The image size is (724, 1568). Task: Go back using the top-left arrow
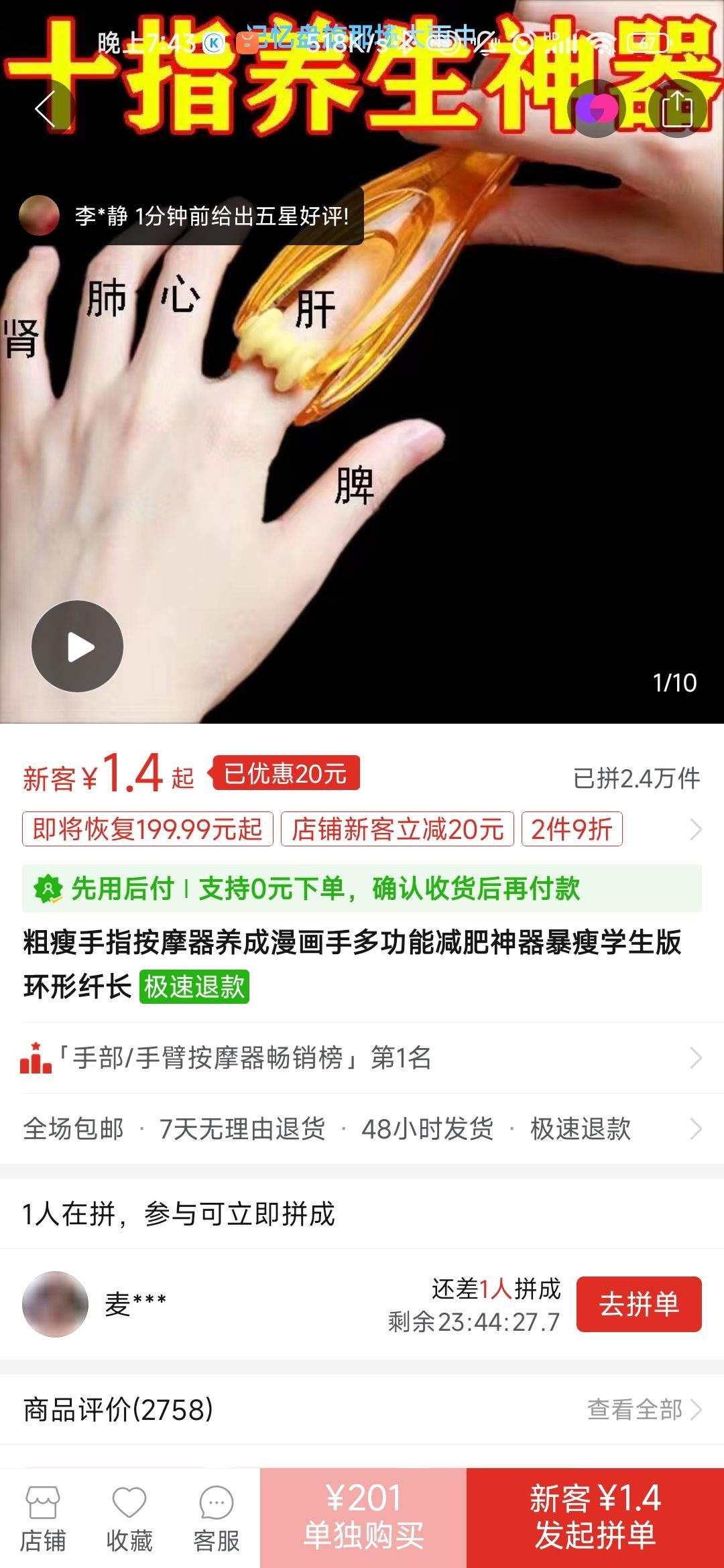tap(46, 108)
